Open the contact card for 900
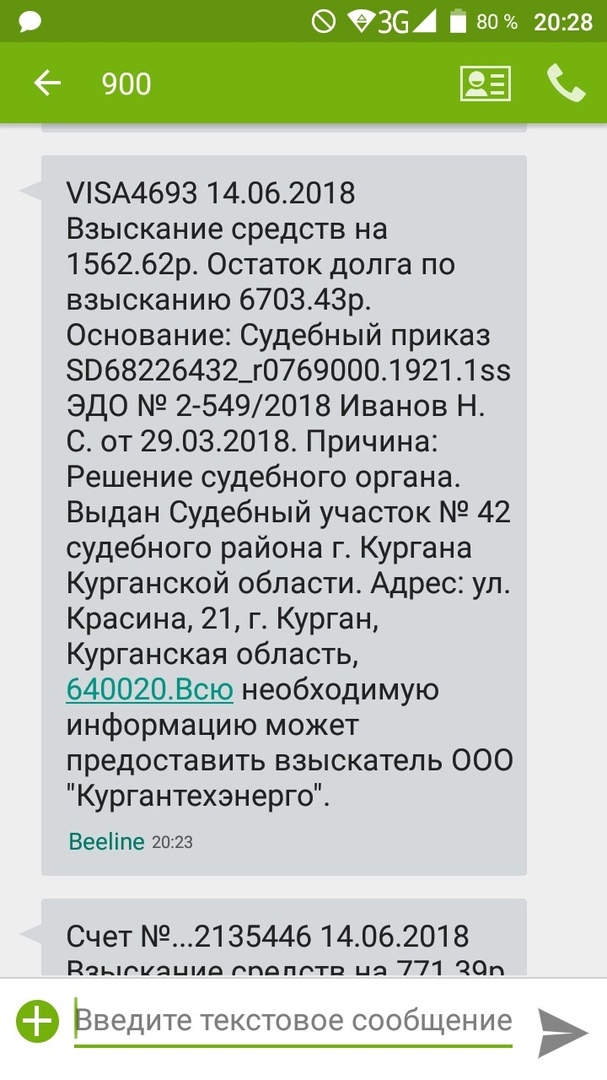 coord(485,84)
